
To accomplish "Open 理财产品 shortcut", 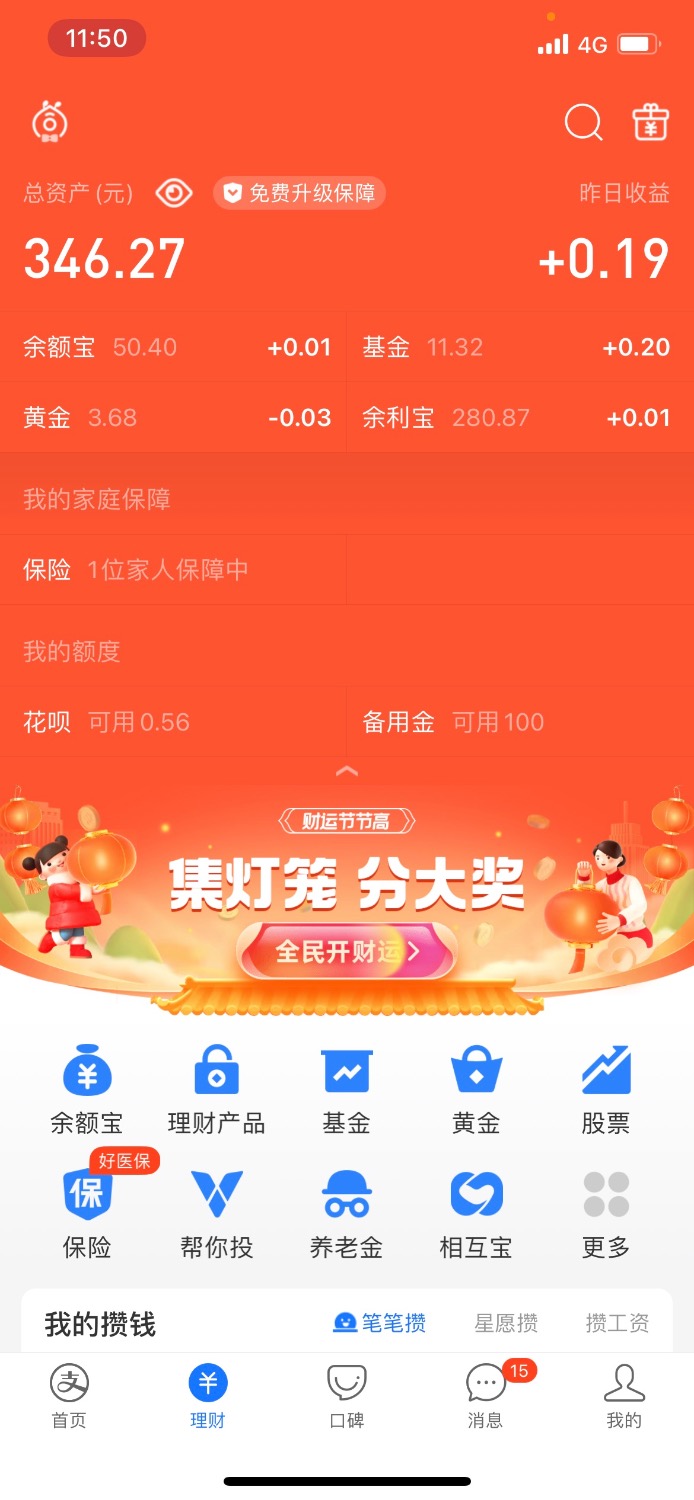I will [x=217, y=1090].
